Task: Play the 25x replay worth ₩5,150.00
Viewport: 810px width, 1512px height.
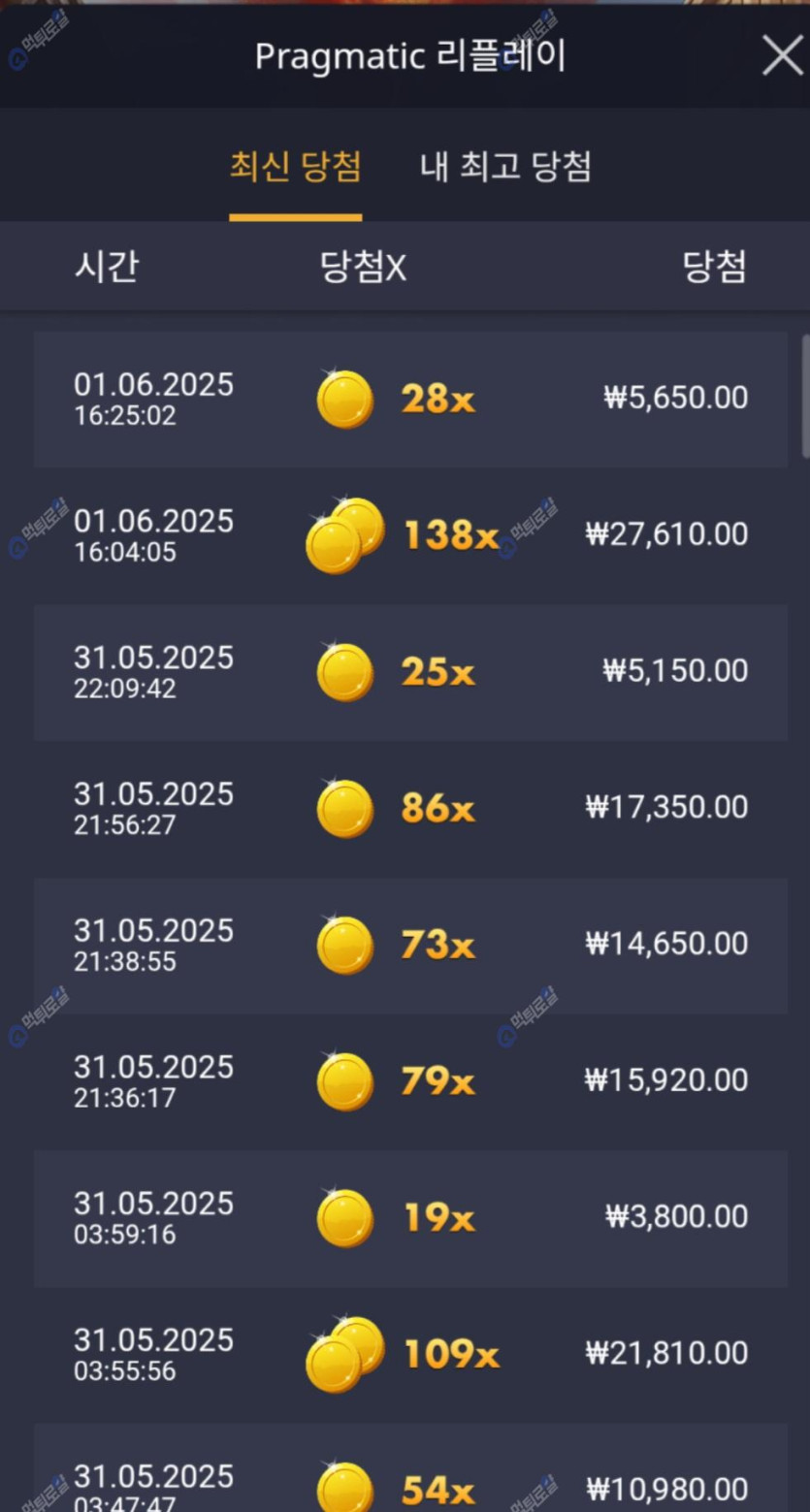Action: [x=410, y=672]
